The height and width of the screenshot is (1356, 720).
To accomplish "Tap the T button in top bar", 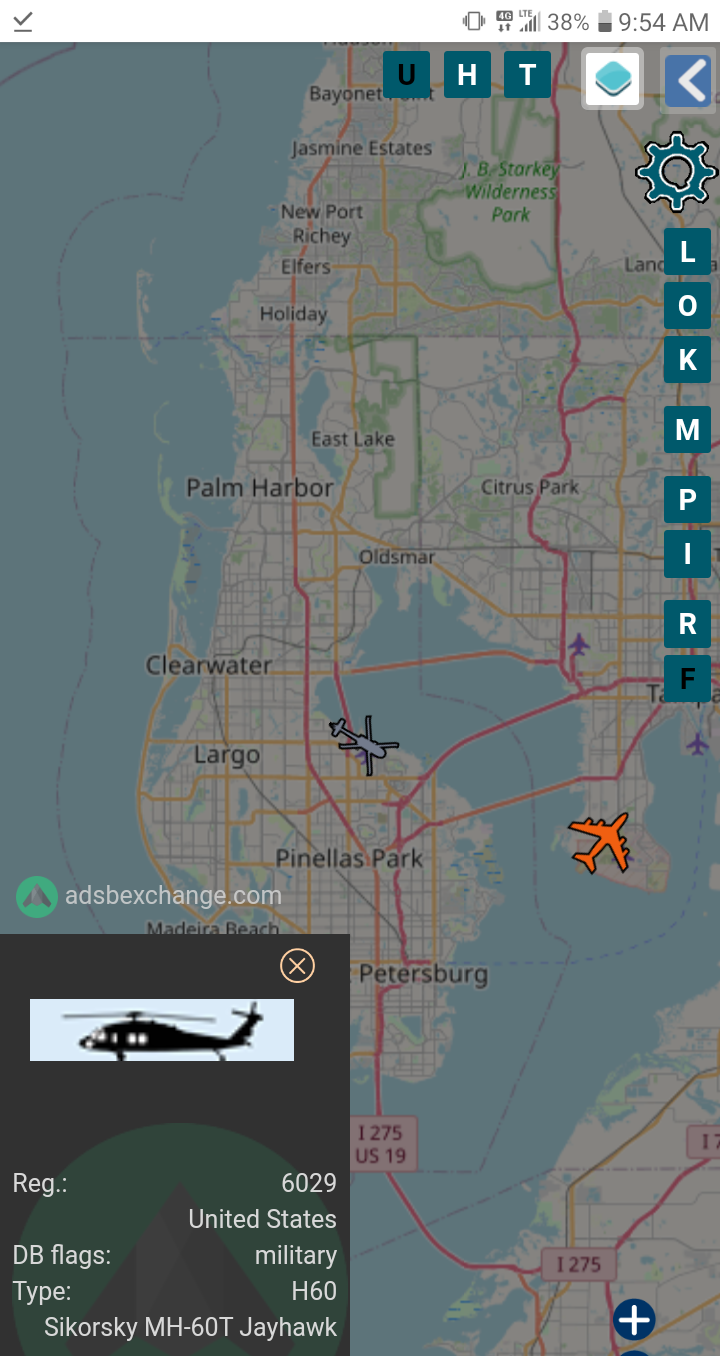I will (x=527, y=75).
